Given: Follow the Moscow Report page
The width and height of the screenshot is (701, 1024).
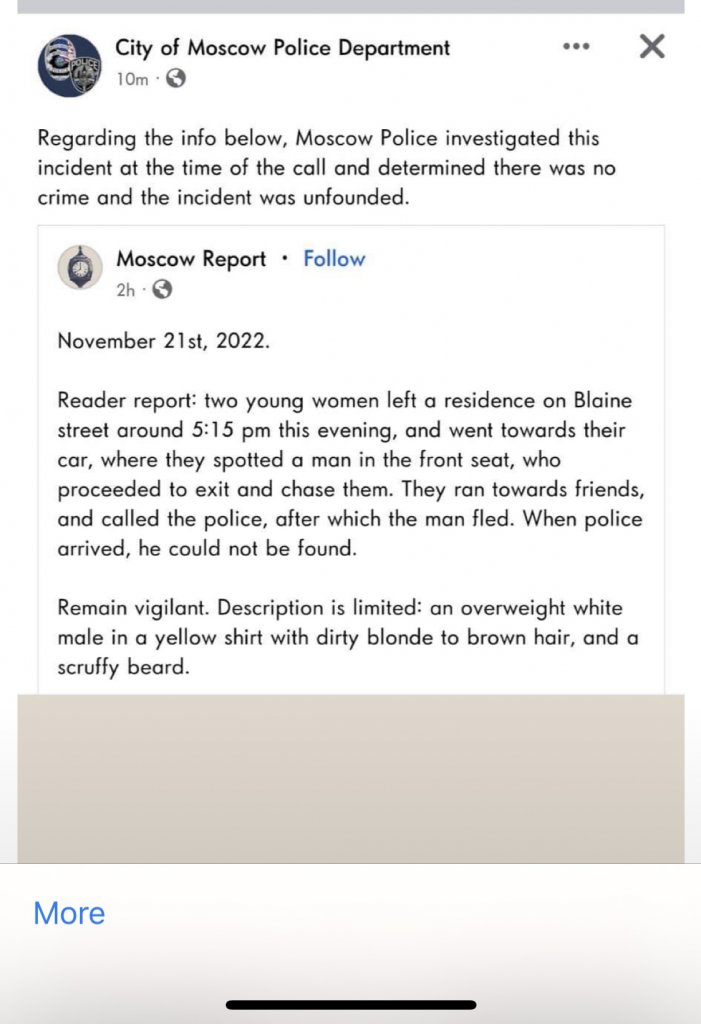Looking at the screenshot, I should [334, 259].
